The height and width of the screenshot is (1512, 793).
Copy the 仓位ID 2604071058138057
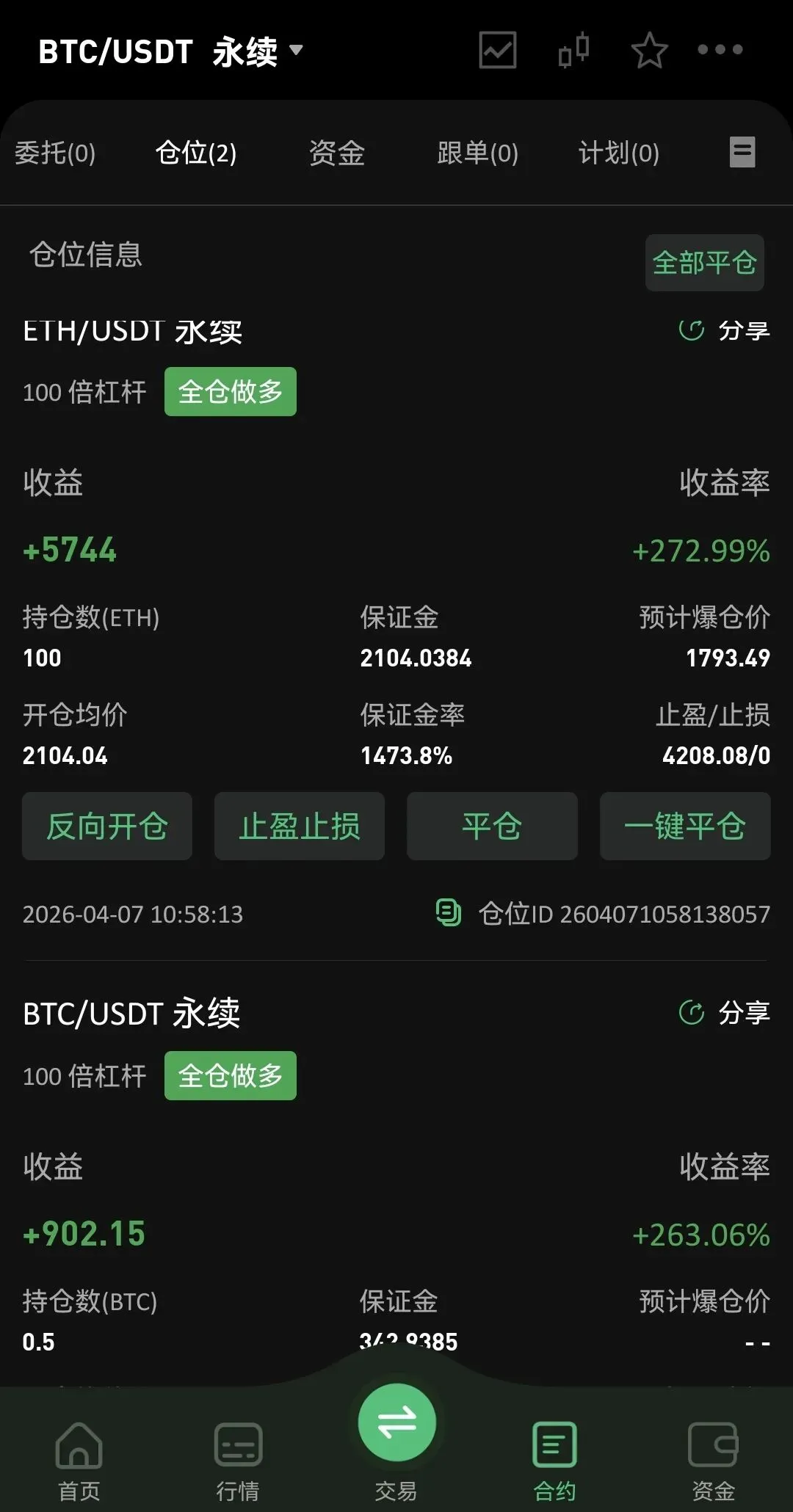point(449,913)
